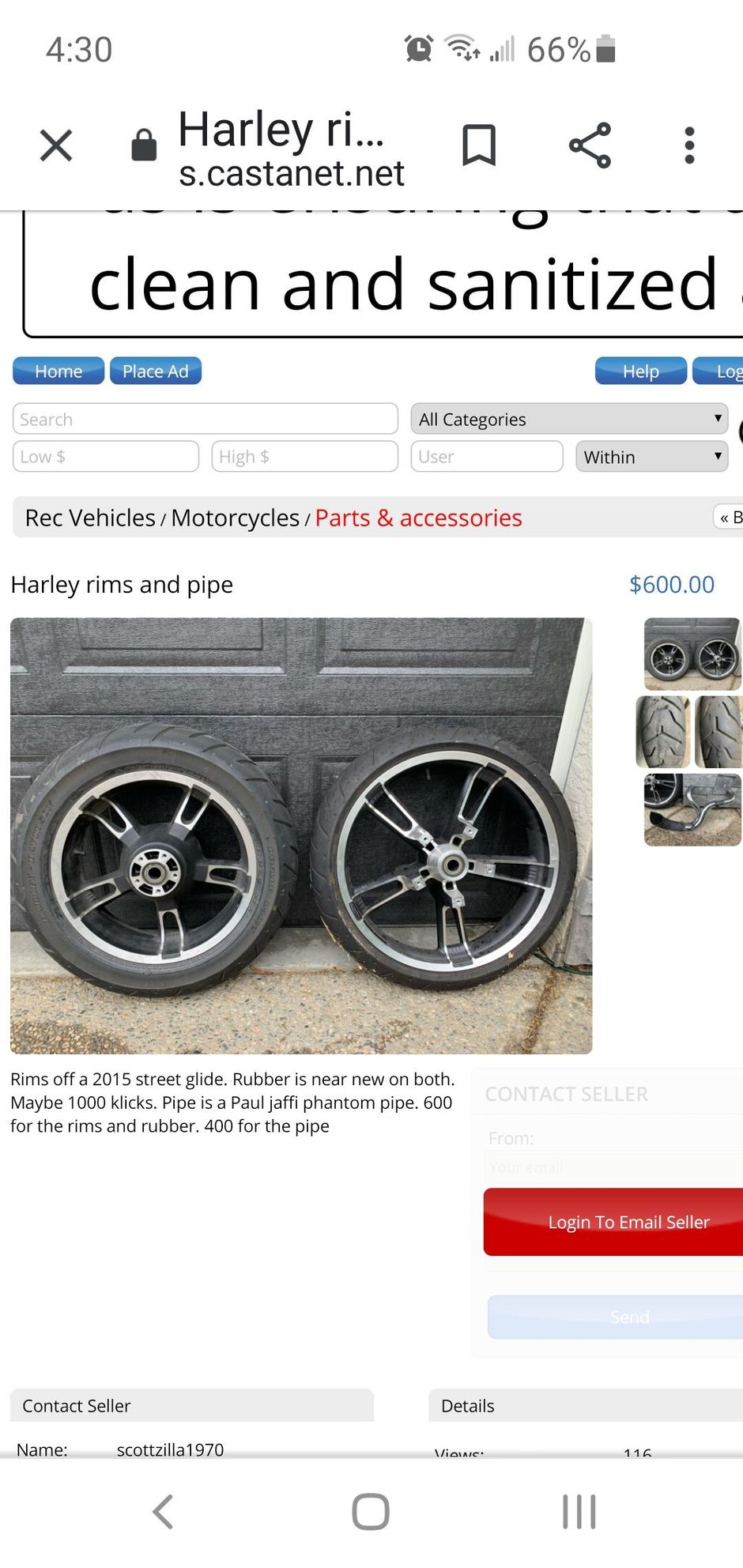743x1568 pixels.
Task: Enter a Low $ price filter
Action: click(106, 457)
